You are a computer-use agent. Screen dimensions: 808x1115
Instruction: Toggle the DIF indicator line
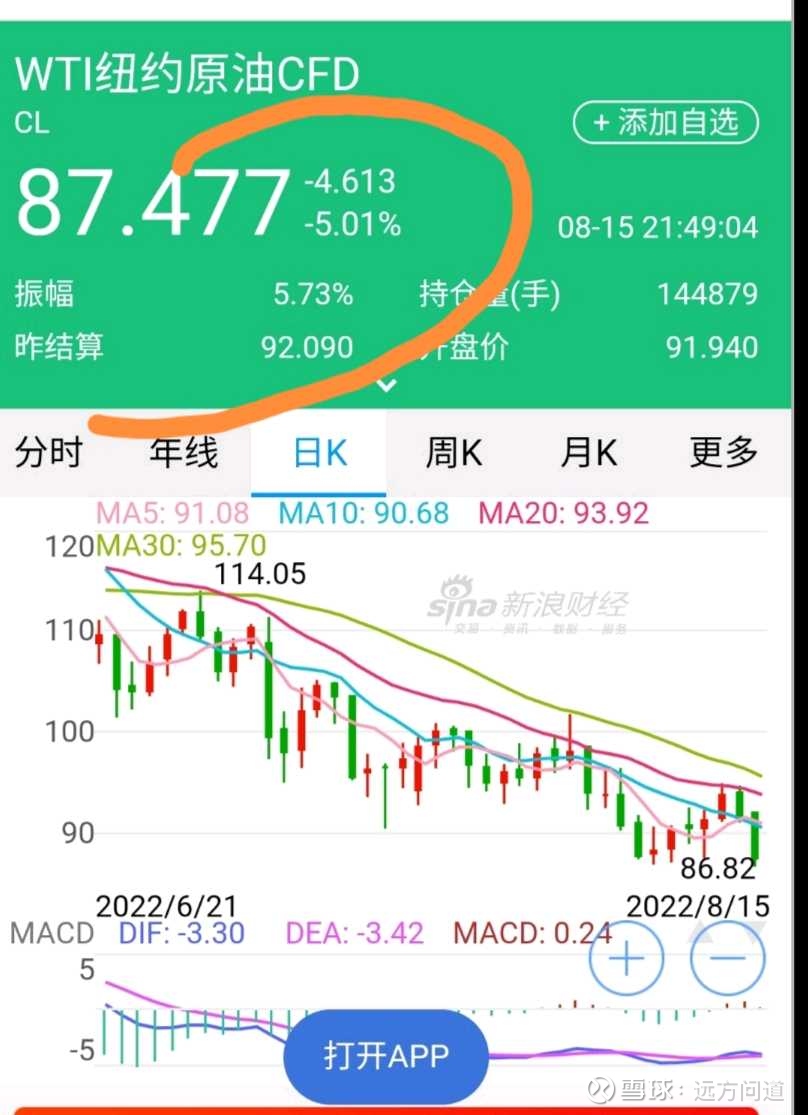tap(182, 933)
